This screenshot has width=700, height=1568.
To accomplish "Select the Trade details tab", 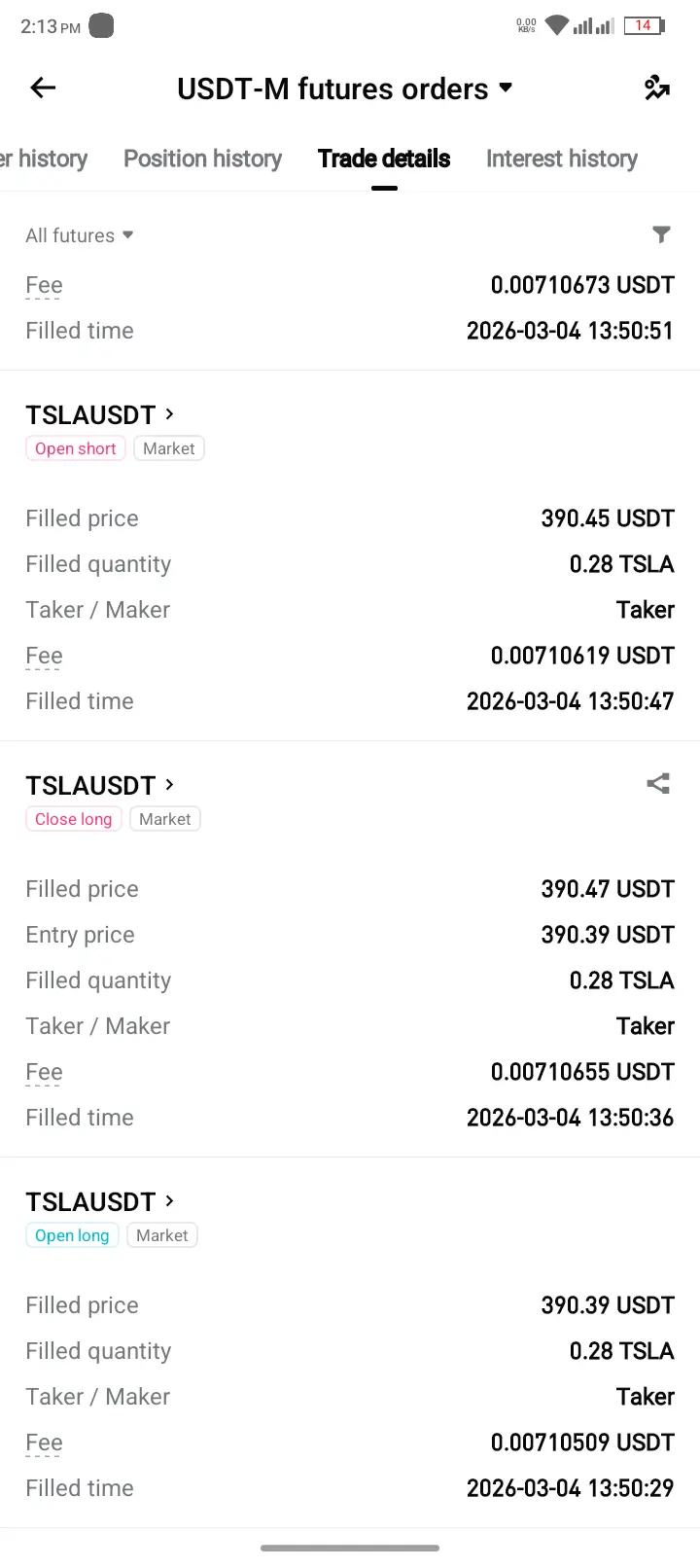I will point(384,159).
